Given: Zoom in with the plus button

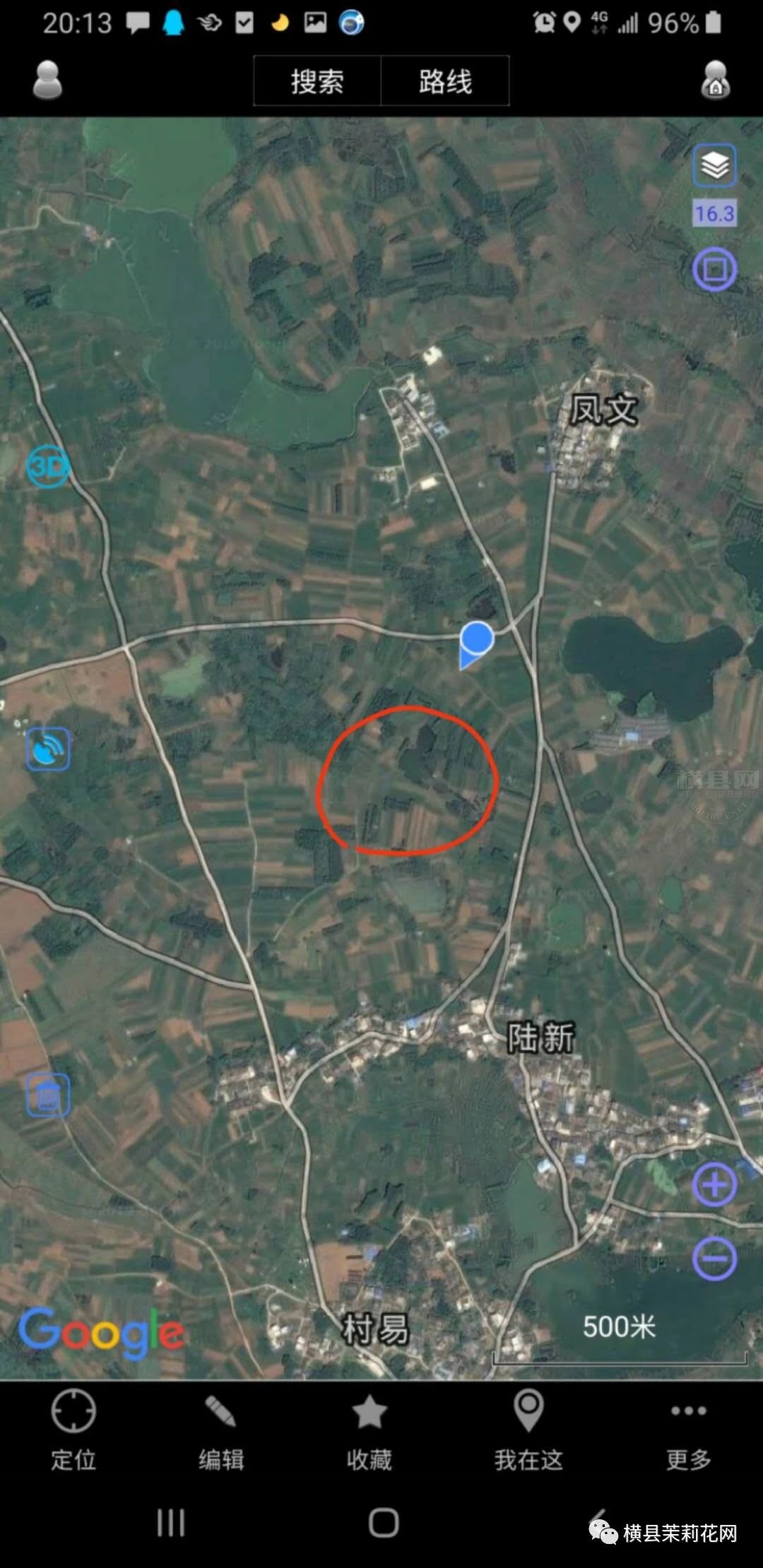Looking at the screenshot, I should [714, 1184].
